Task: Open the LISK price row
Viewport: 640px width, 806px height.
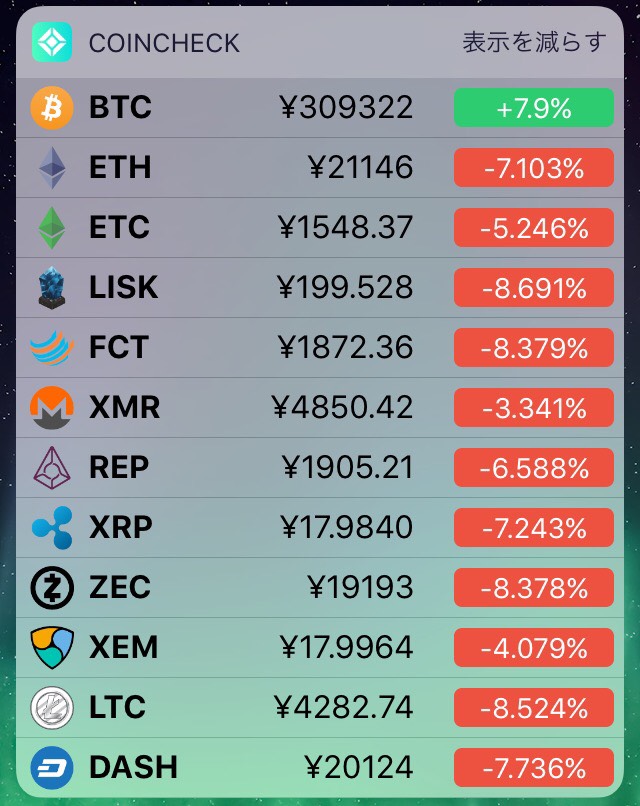Action: (320, 288)
